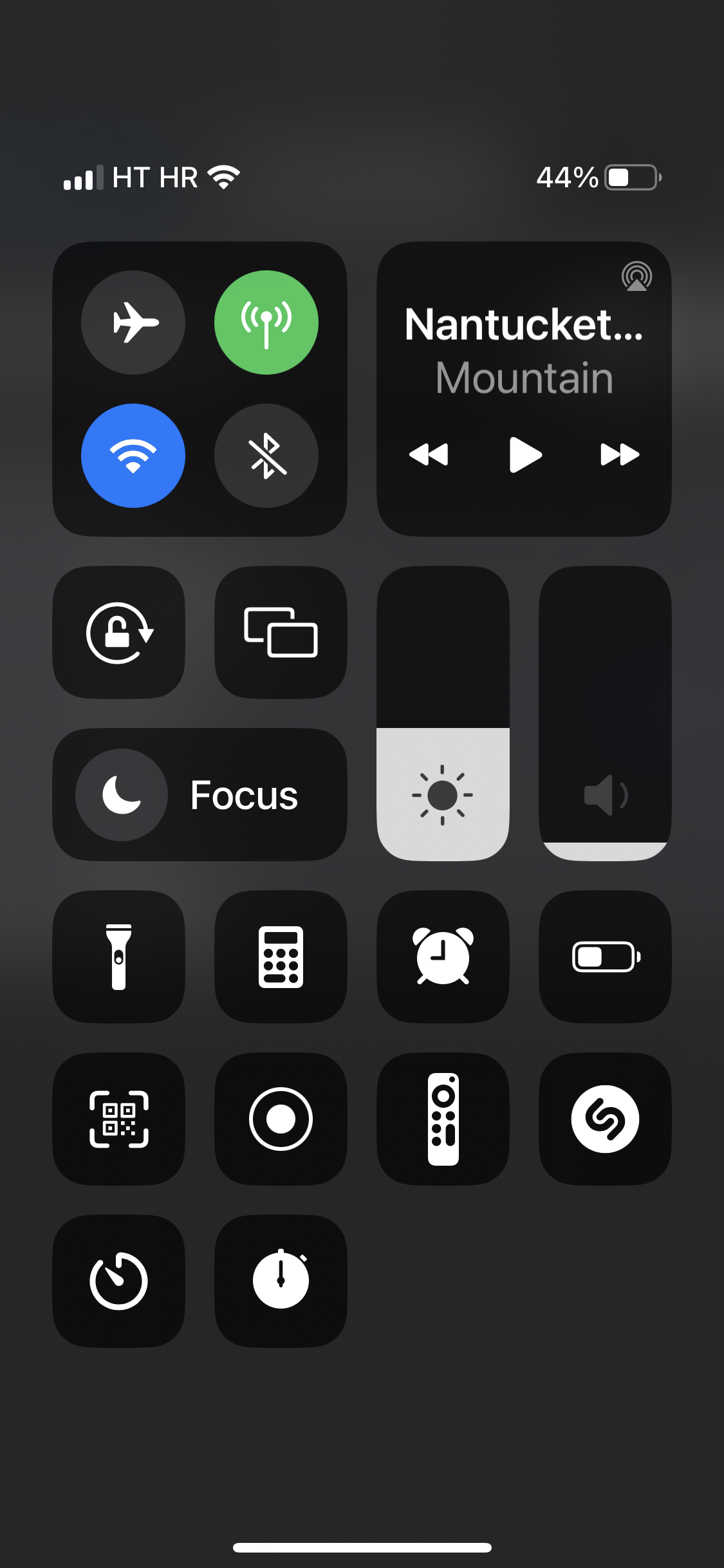Enable Airplane Mode
724x1568 pixels.
(x=133, y=322)
